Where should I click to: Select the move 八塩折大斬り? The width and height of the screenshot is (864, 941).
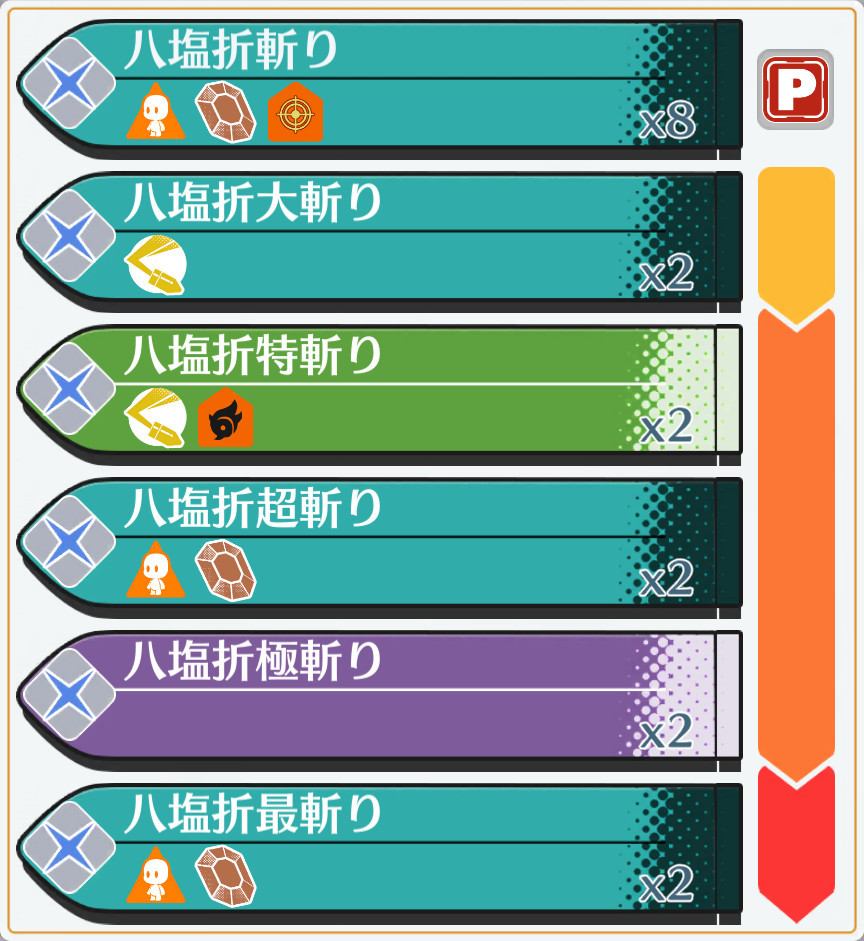pyautogui.click(x=380, y=237)
